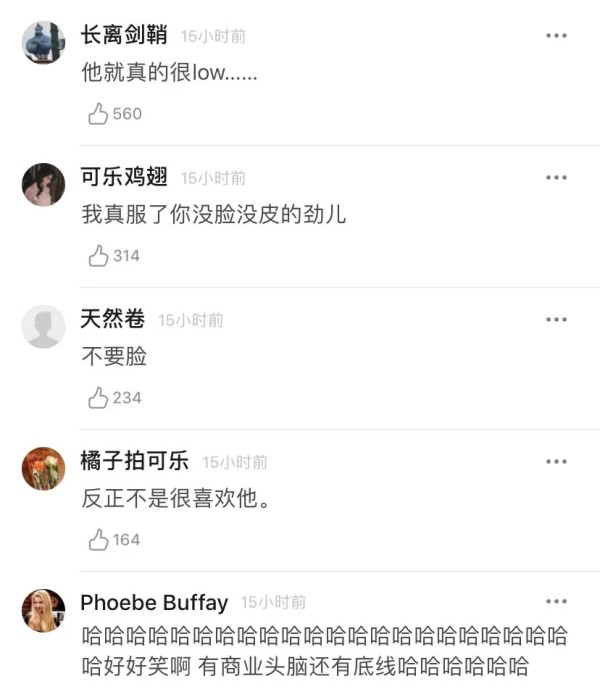
Task: Open username Phoebe Buffay's profile
Action: coord(154,603)
